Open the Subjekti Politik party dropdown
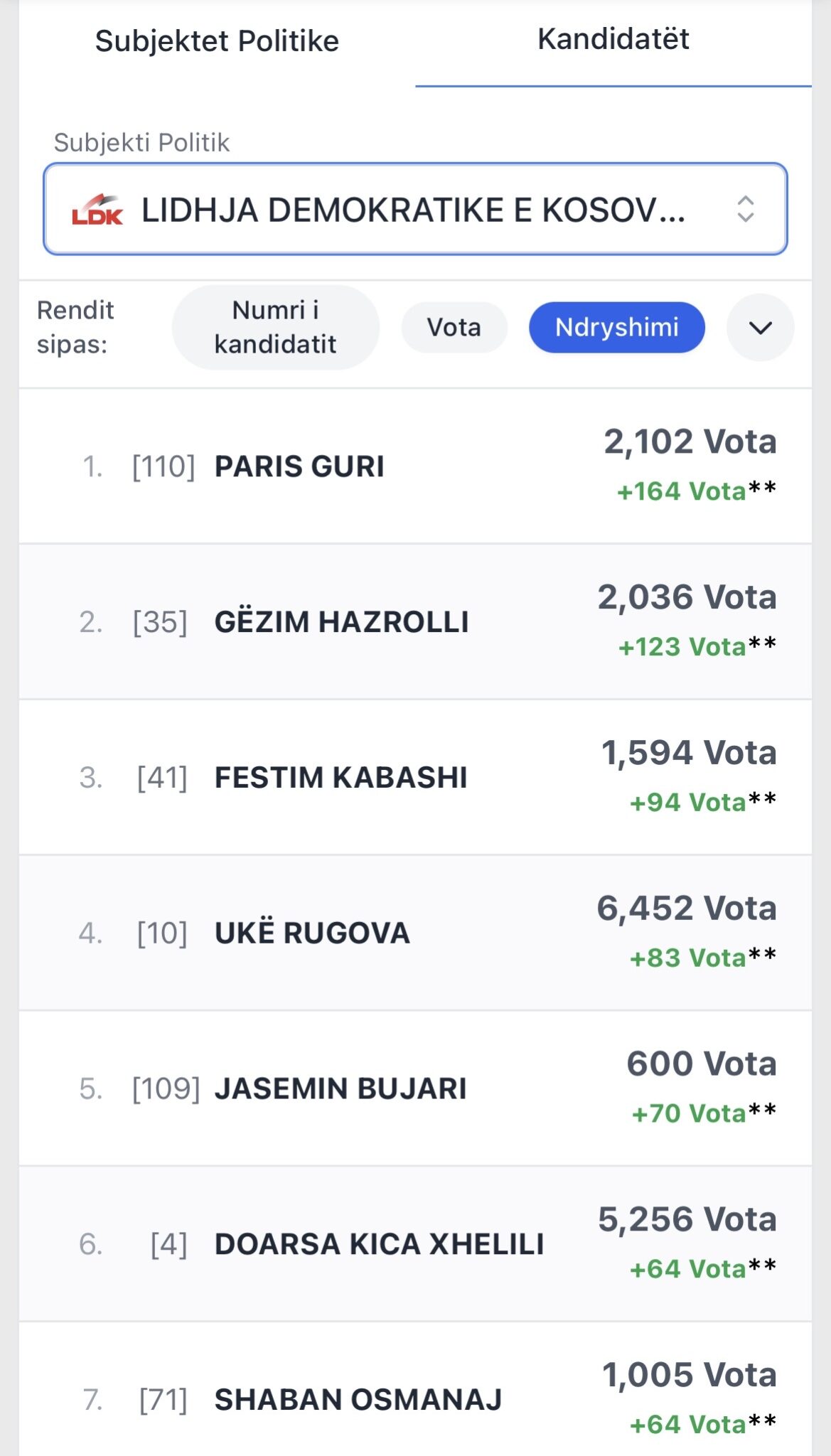 [x=414, y=209]
